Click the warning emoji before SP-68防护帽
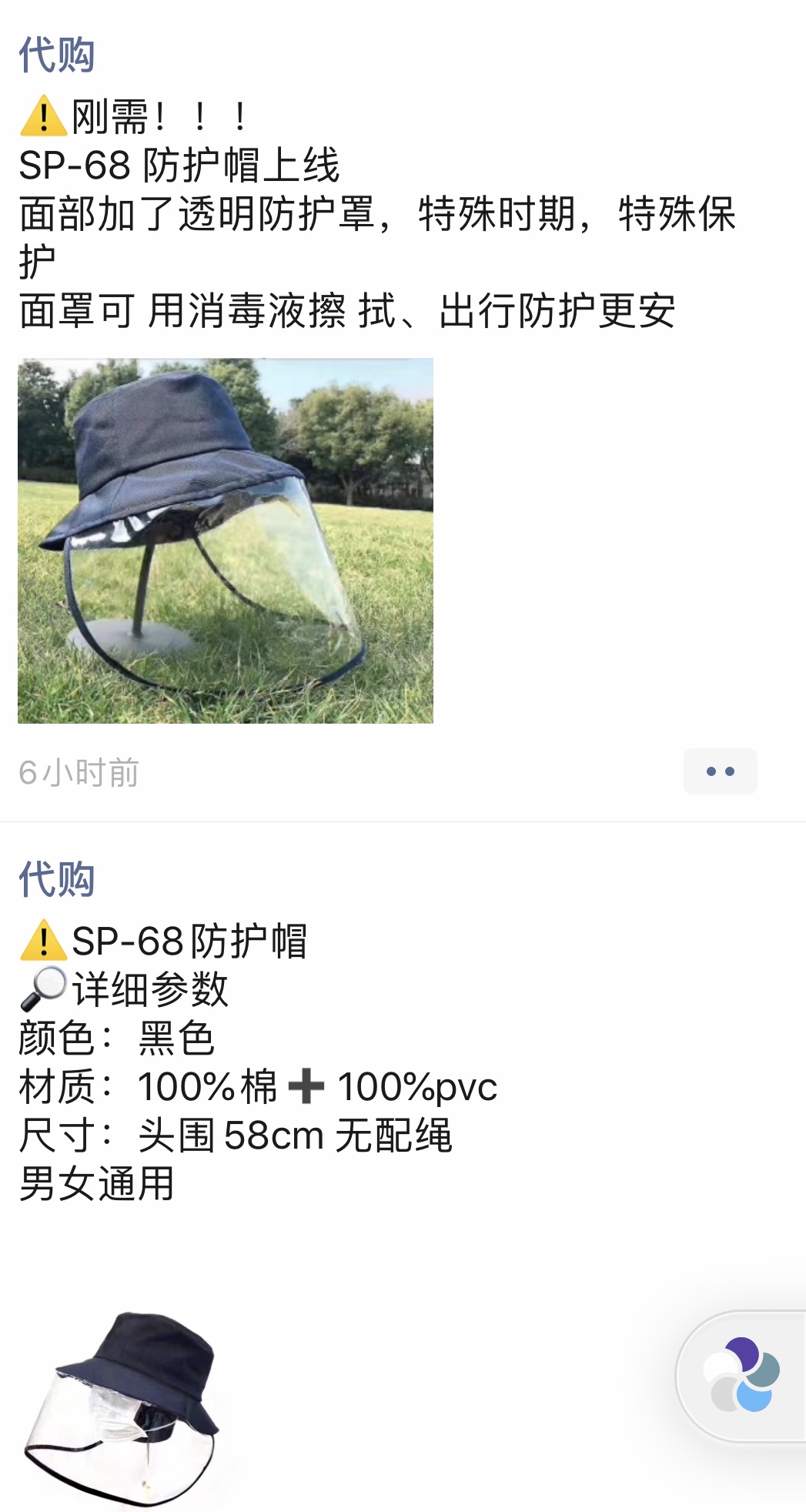This screenshot has width=806, height=1512. [x=42, y=939]
